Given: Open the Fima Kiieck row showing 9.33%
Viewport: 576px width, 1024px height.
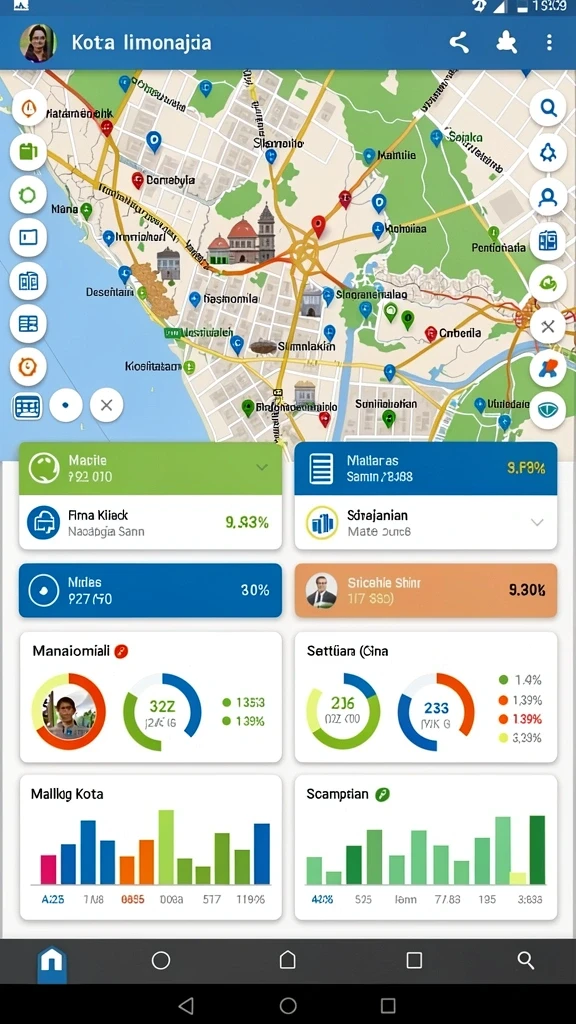Looking at the screenshot, I should coord(150,522).
